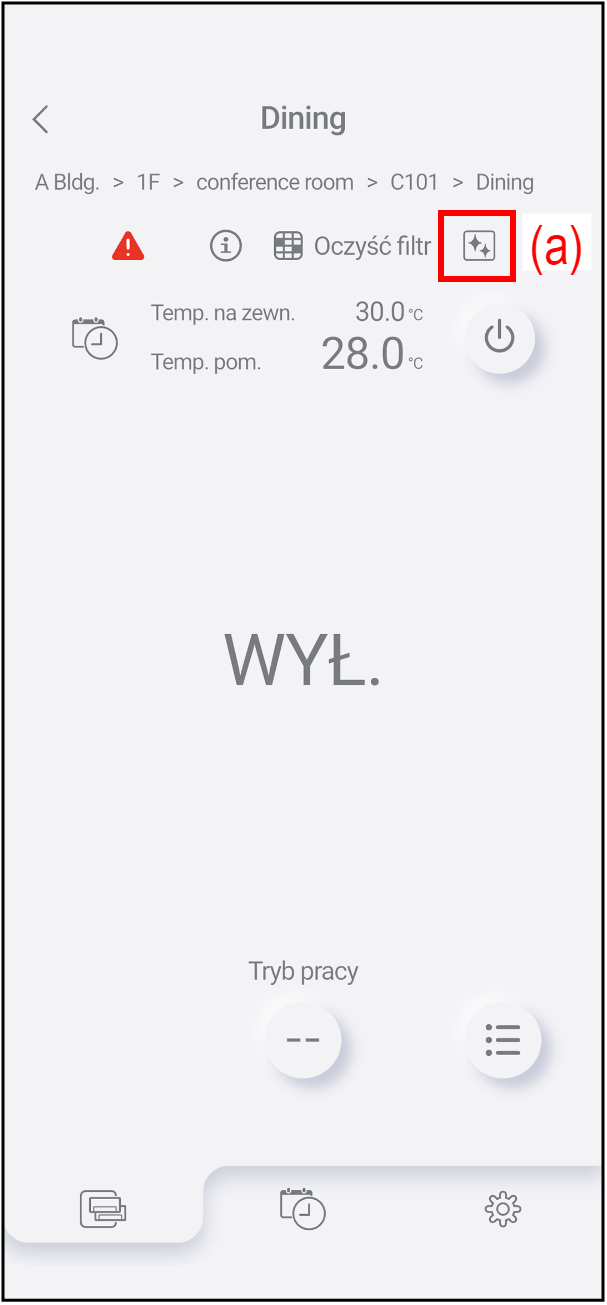607x1305 pixels.
Task: Switch to the schedule tab
Action: coord(303,1208)
